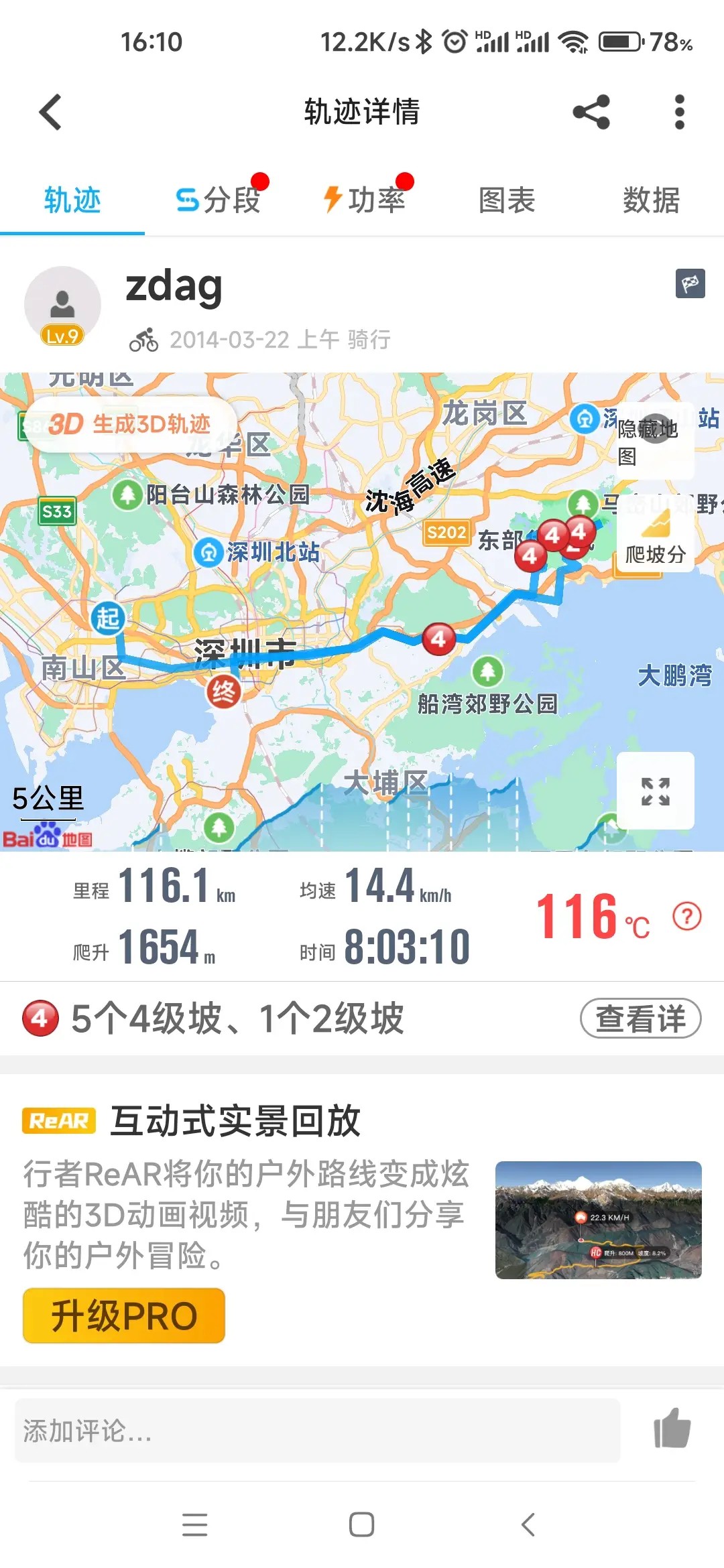Image resolution: width=724 pixels, height=1568 pixels.
Task: Tap the flag icon beside zdag
Action: tap(690, 283)
